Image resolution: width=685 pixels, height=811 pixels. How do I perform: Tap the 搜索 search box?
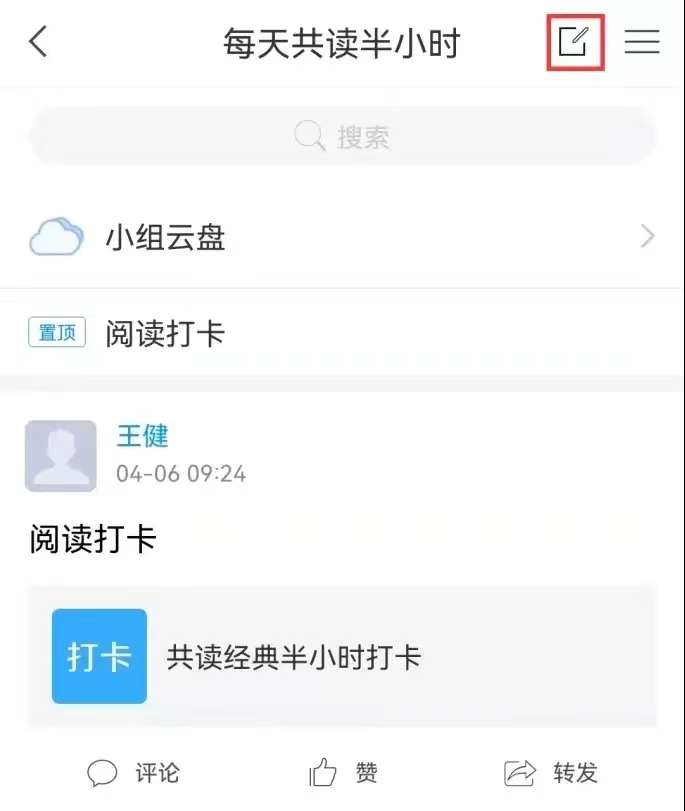(342, 136)
